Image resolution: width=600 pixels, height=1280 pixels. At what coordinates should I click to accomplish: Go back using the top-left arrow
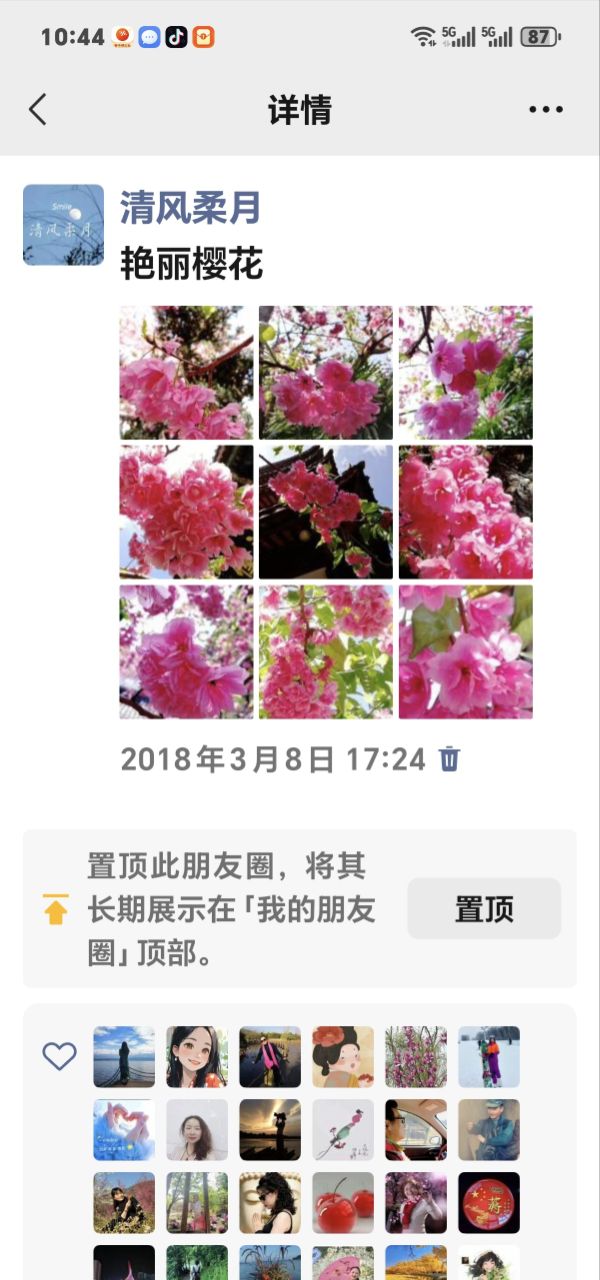pos(38,109)
